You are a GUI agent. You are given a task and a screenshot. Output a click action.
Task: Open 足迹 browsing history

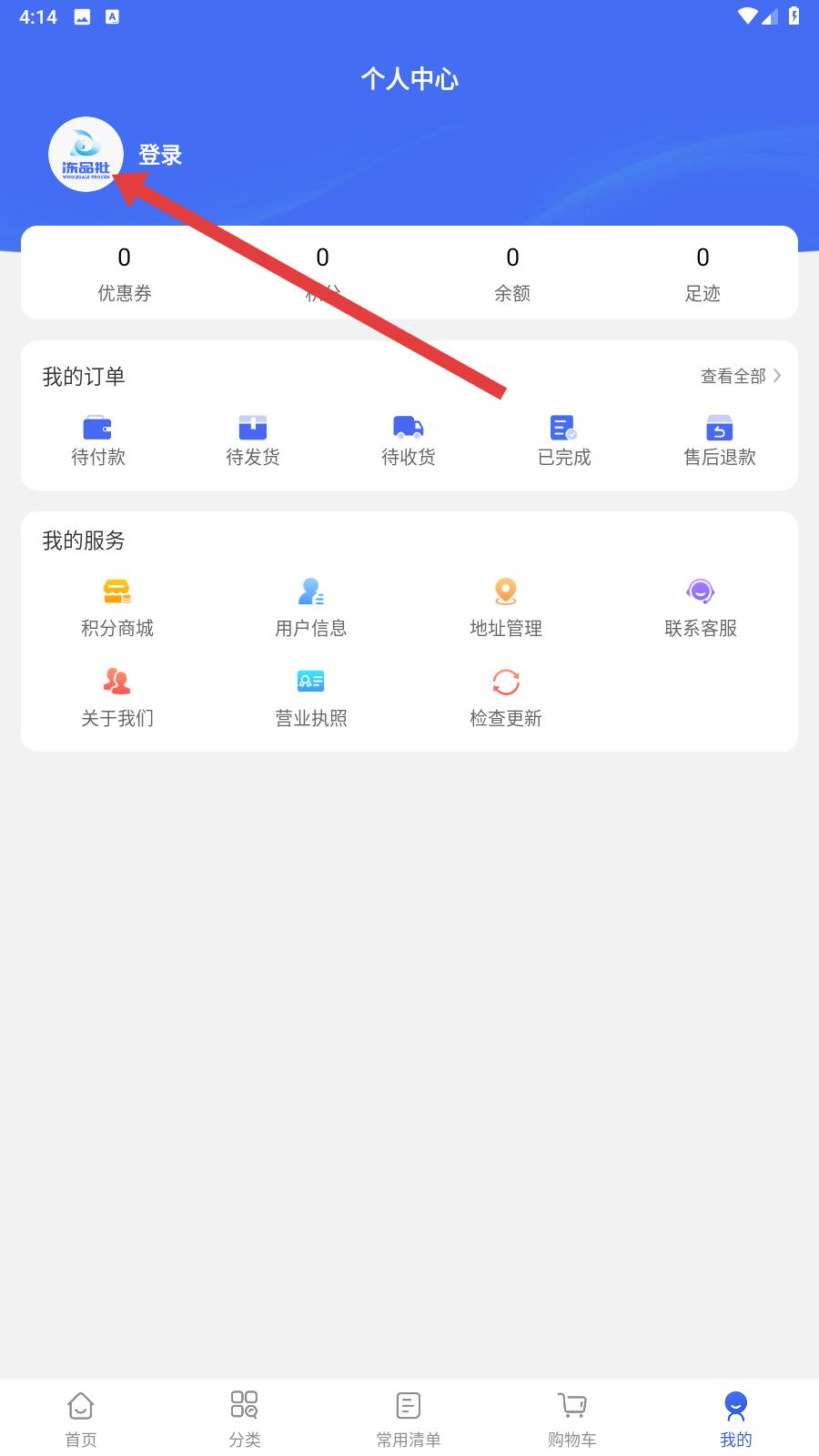pyautogui.click(x=703, y=274)
